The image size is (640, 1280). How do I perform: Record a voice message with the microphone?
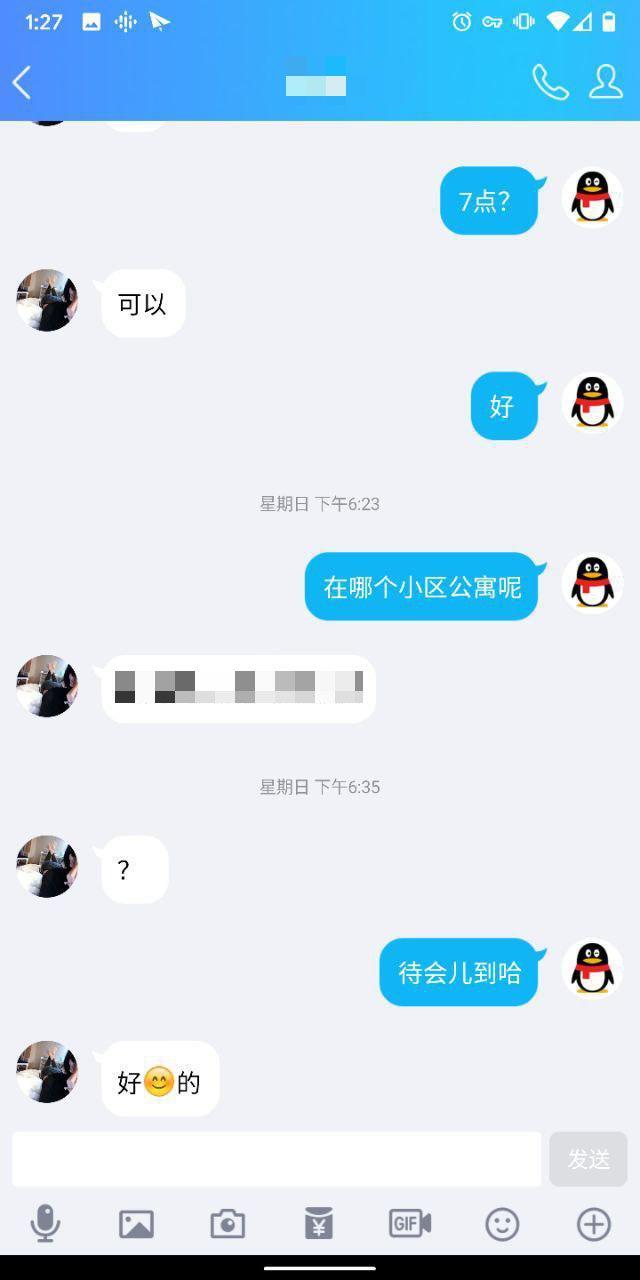tap(45, 1223)
